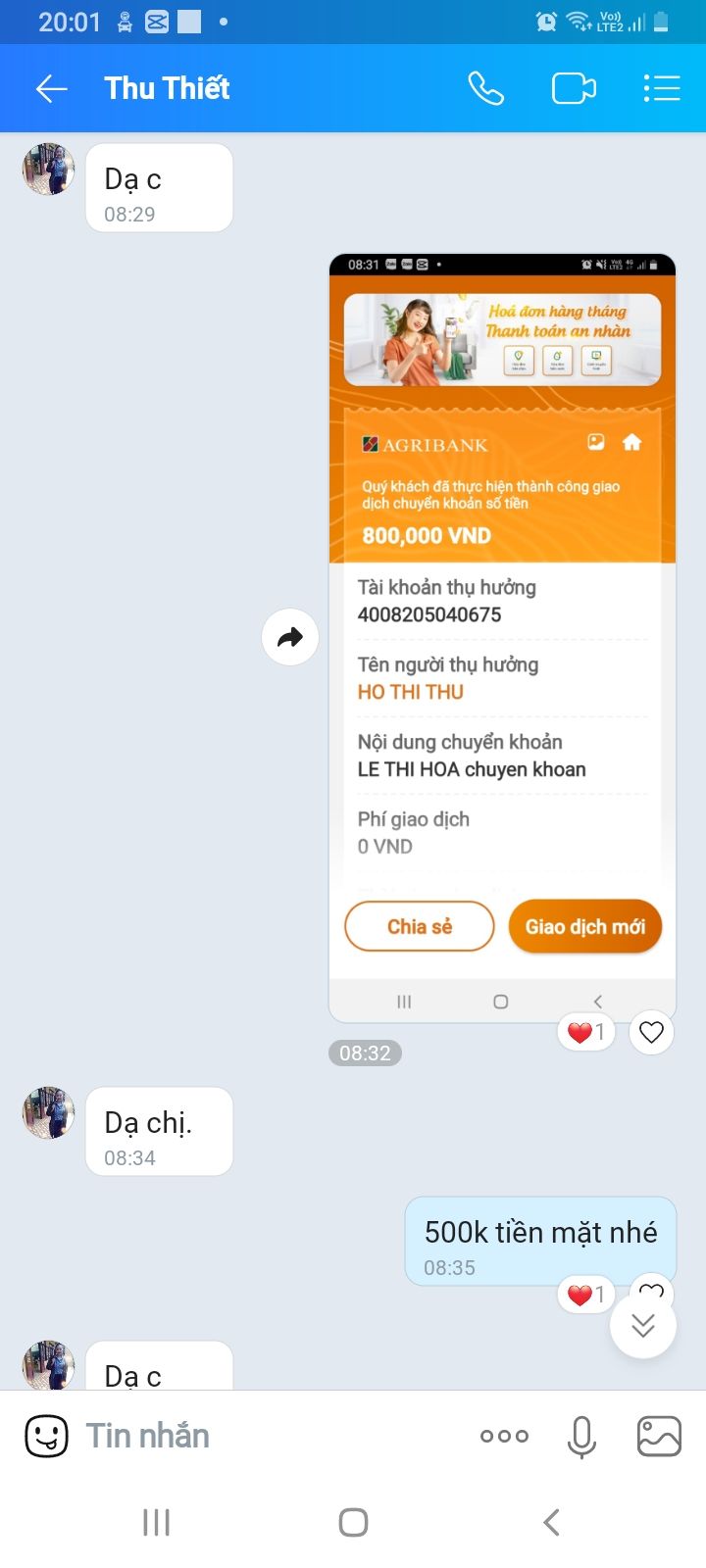The width and height of the screenshot is (706, 1568).
Task: Open Thu Thiết's profile from the title
Action: (167, 89)
